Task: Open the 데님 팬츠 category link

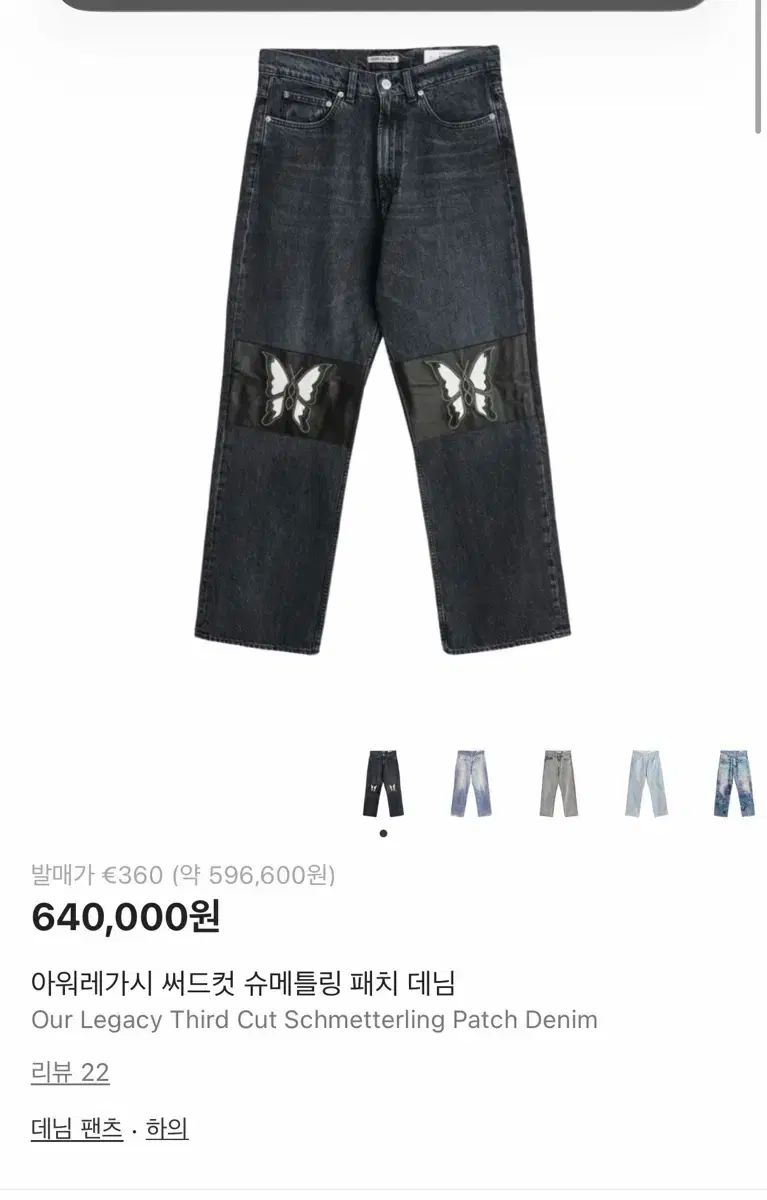Action: pyautogui.click(x=77, y=1129)
